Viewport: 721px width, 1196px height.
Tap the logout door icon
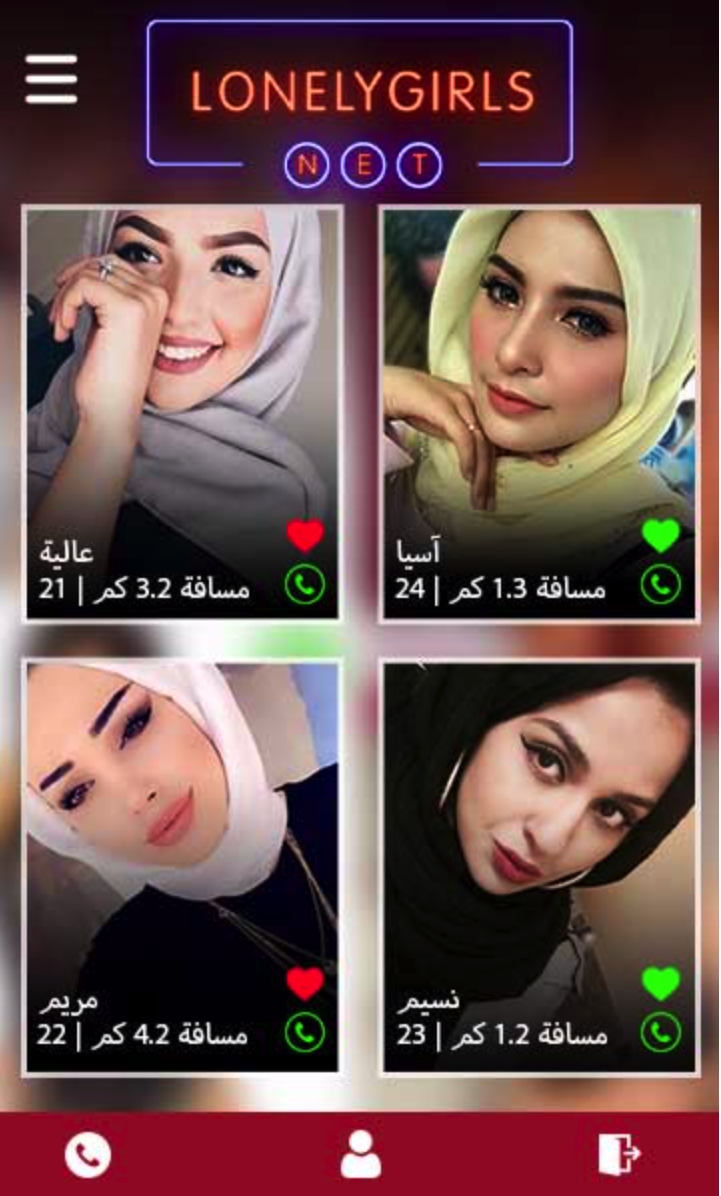click(619, 1155)
